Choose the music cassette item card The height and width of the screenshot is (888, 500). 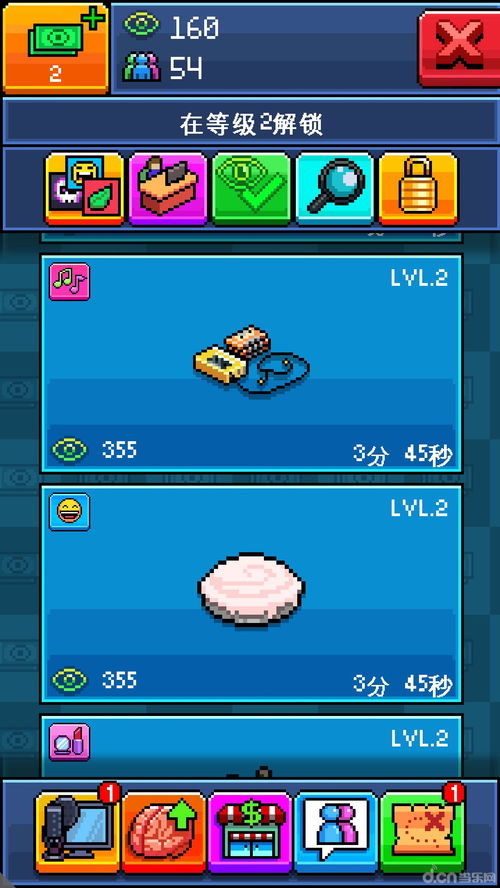(x=251, y=362)
